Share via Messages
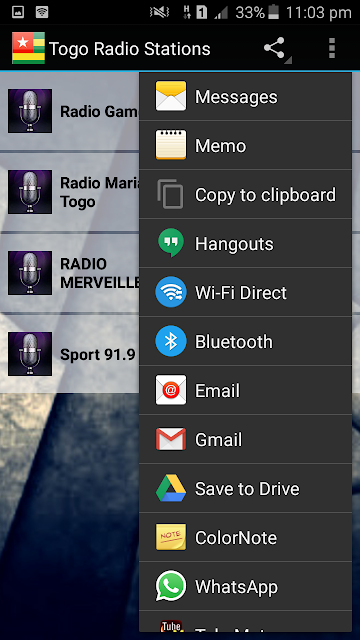The width and height of the screenshot is (360, 640). tap(245, 96)
